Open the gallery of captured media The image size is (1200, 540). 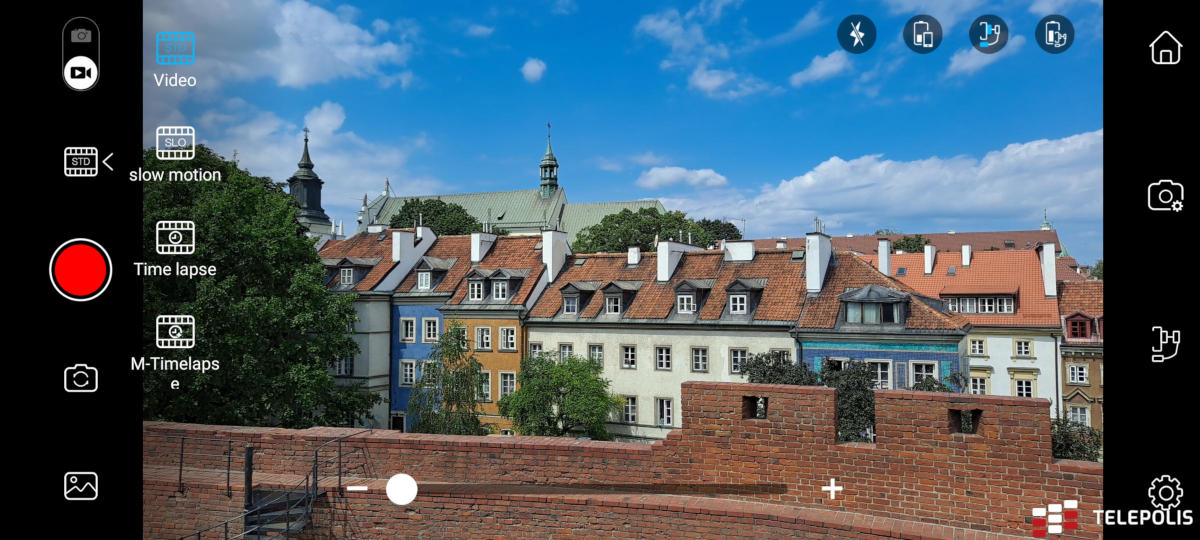point(80,486)
